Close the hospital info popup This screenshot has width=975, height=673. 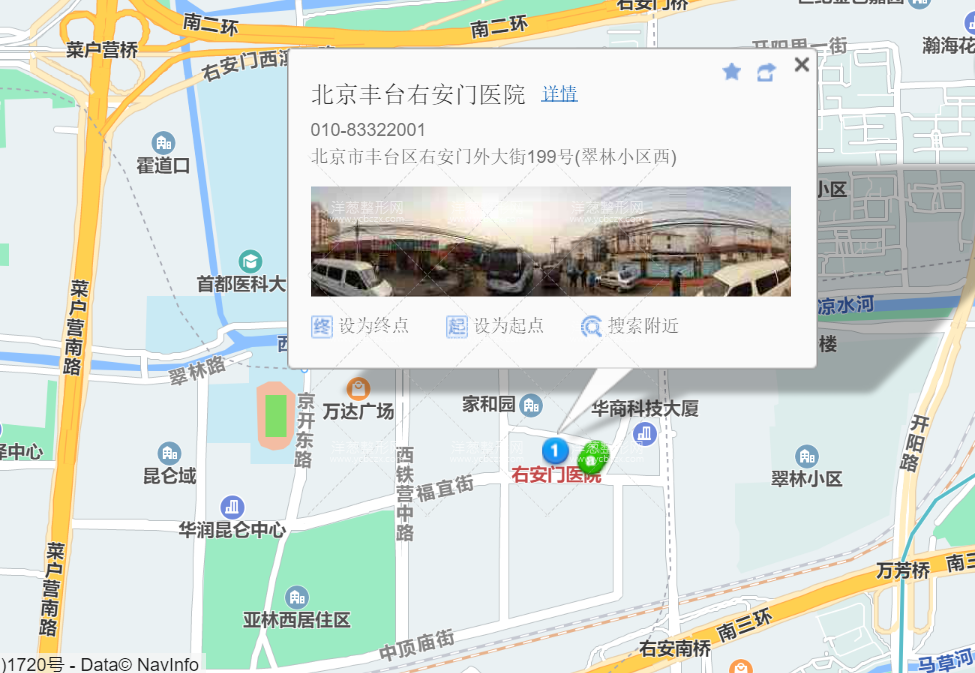(x=801, y=66)
